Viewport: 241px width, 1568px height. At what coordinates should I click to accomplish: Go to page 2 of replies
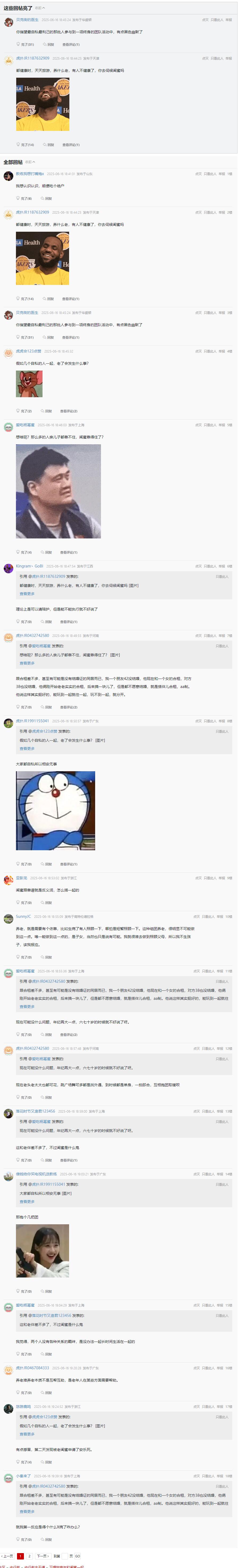[29, 1556]
